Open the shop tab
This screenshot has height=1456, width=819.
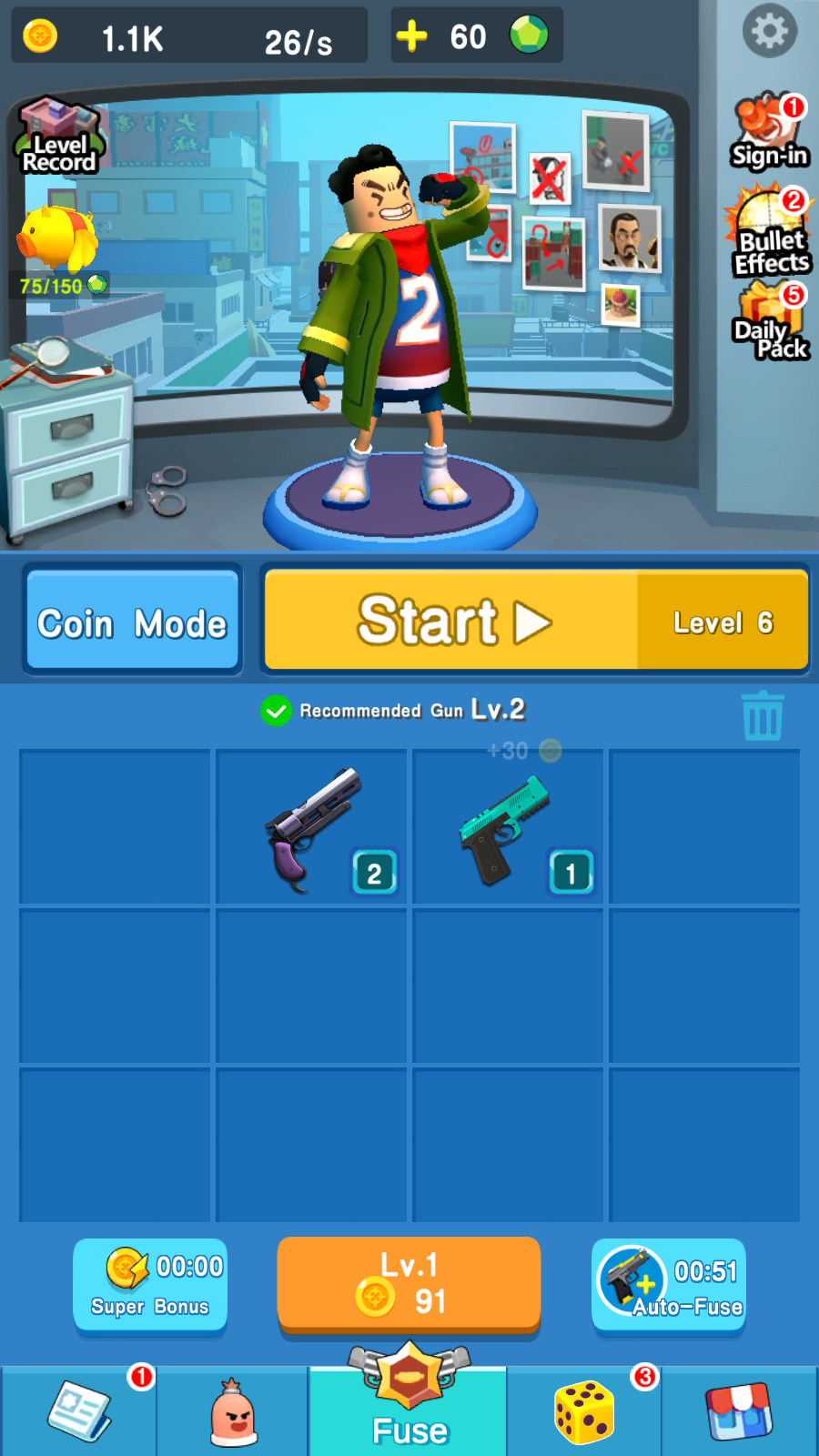point(739,1411)
